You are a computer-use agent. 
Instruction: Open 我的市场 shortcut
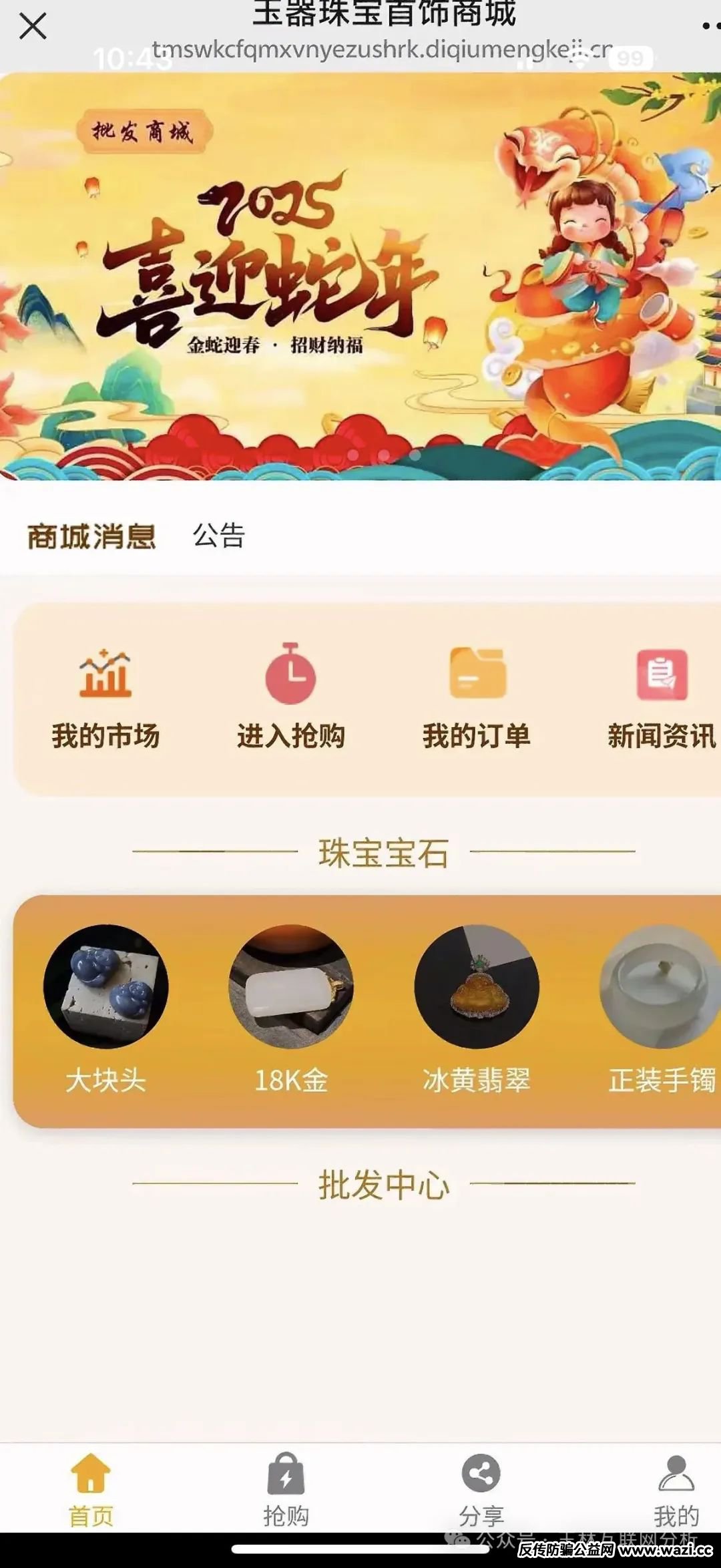click(105, 699)
